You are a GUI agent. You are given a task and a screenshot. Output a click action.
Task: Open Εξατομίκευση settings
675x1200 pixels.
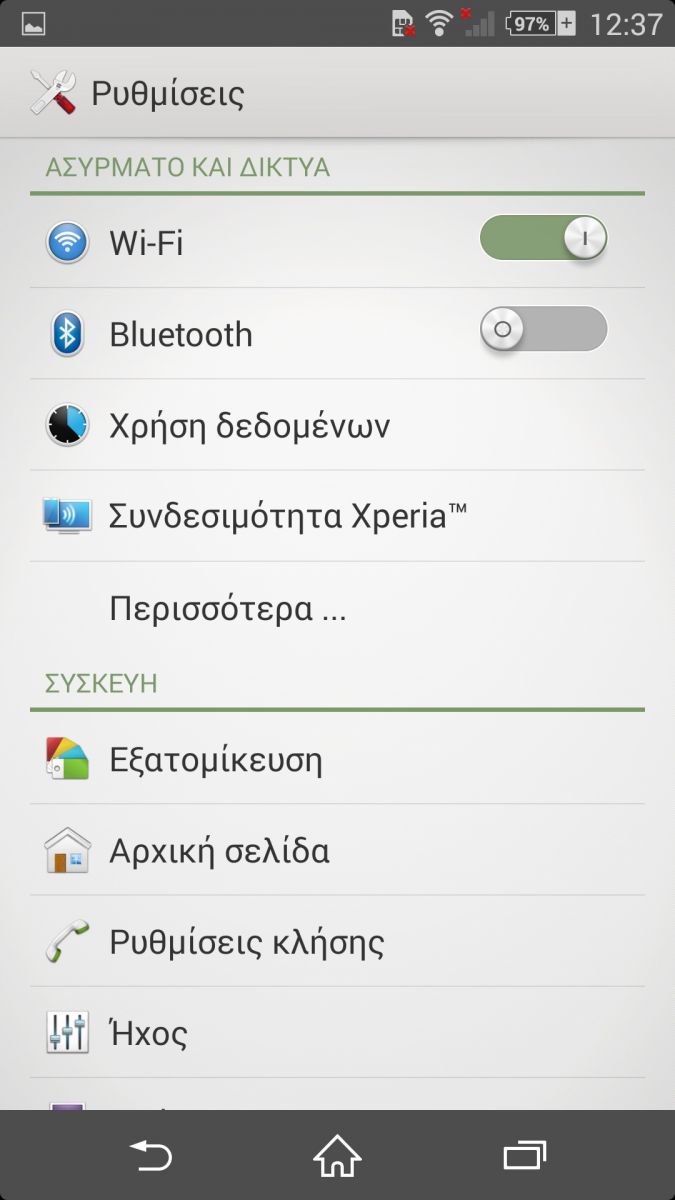[337, 759]
